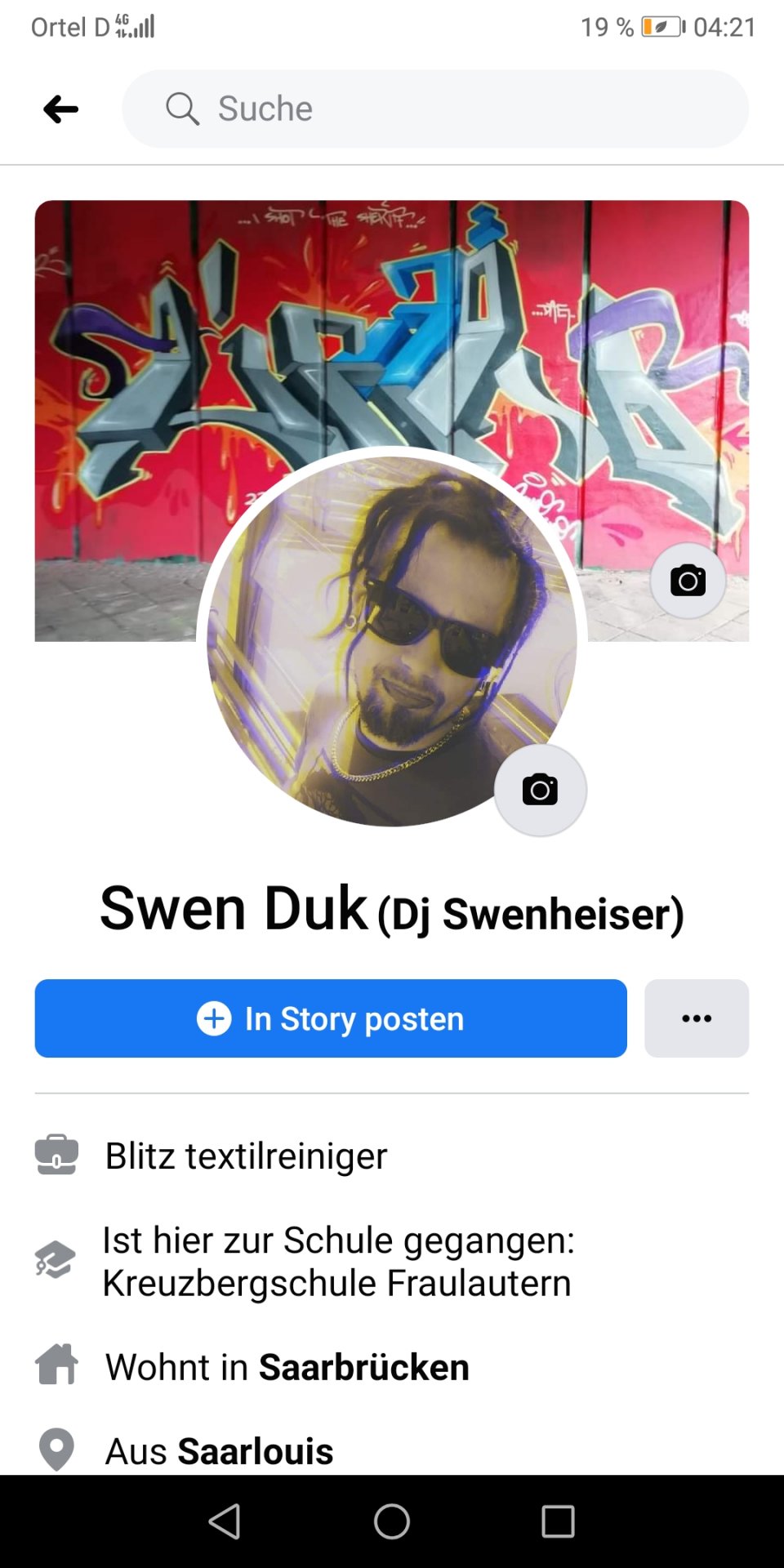Open the Saarlouis hometown link
784x1568 pixels.
[256, 1451]
